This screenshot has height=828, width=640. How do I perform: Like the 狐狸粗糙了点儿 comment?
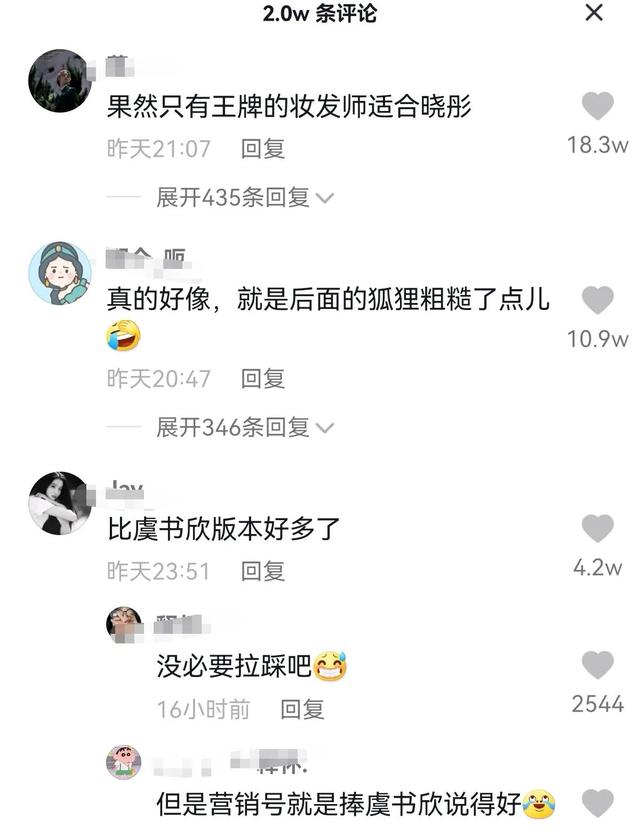[x=597, y=300]
